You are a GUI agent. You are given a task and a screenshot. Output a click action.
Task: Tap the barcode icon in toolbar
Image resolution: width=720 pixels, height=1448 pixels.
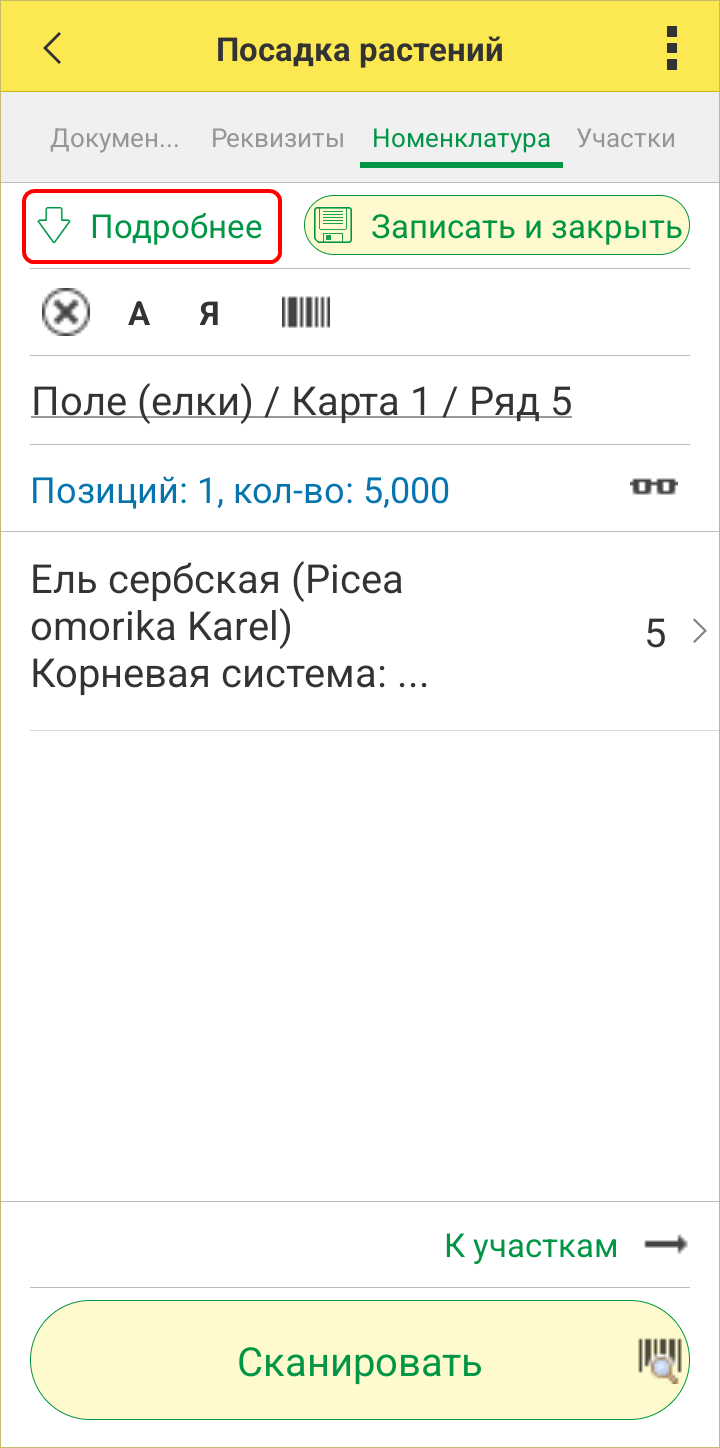306,313
